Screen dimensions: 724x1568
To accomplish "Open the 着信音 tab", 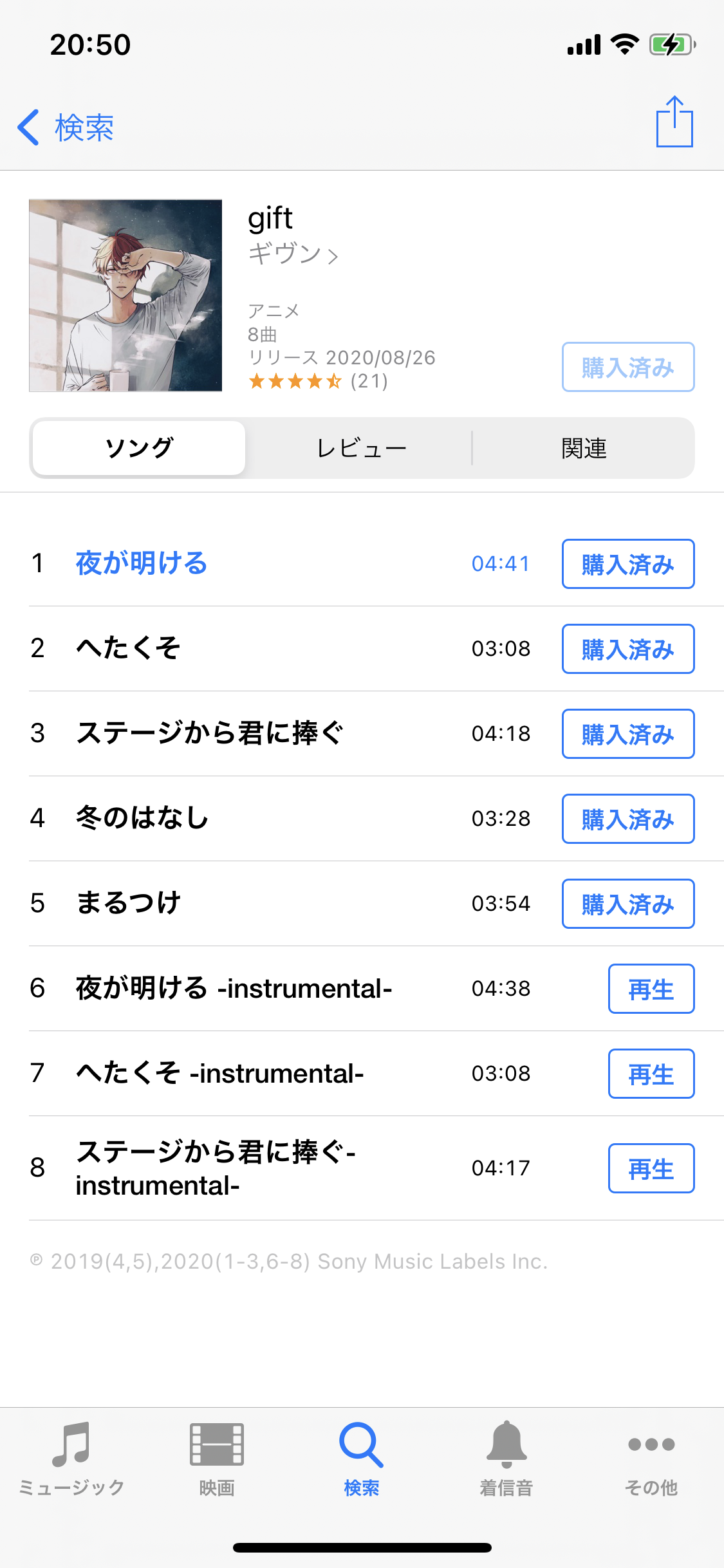I will click(x=506, y=1457).
